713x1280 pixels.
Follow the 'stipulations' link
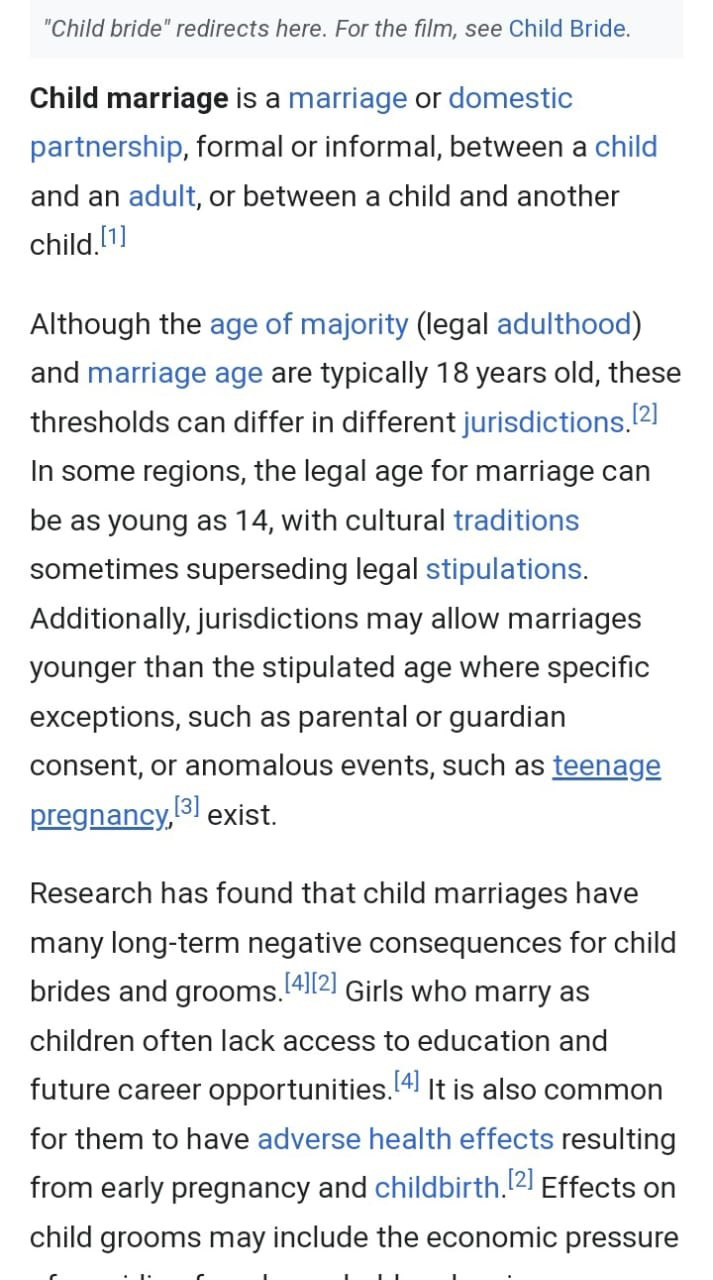point(503,570)
